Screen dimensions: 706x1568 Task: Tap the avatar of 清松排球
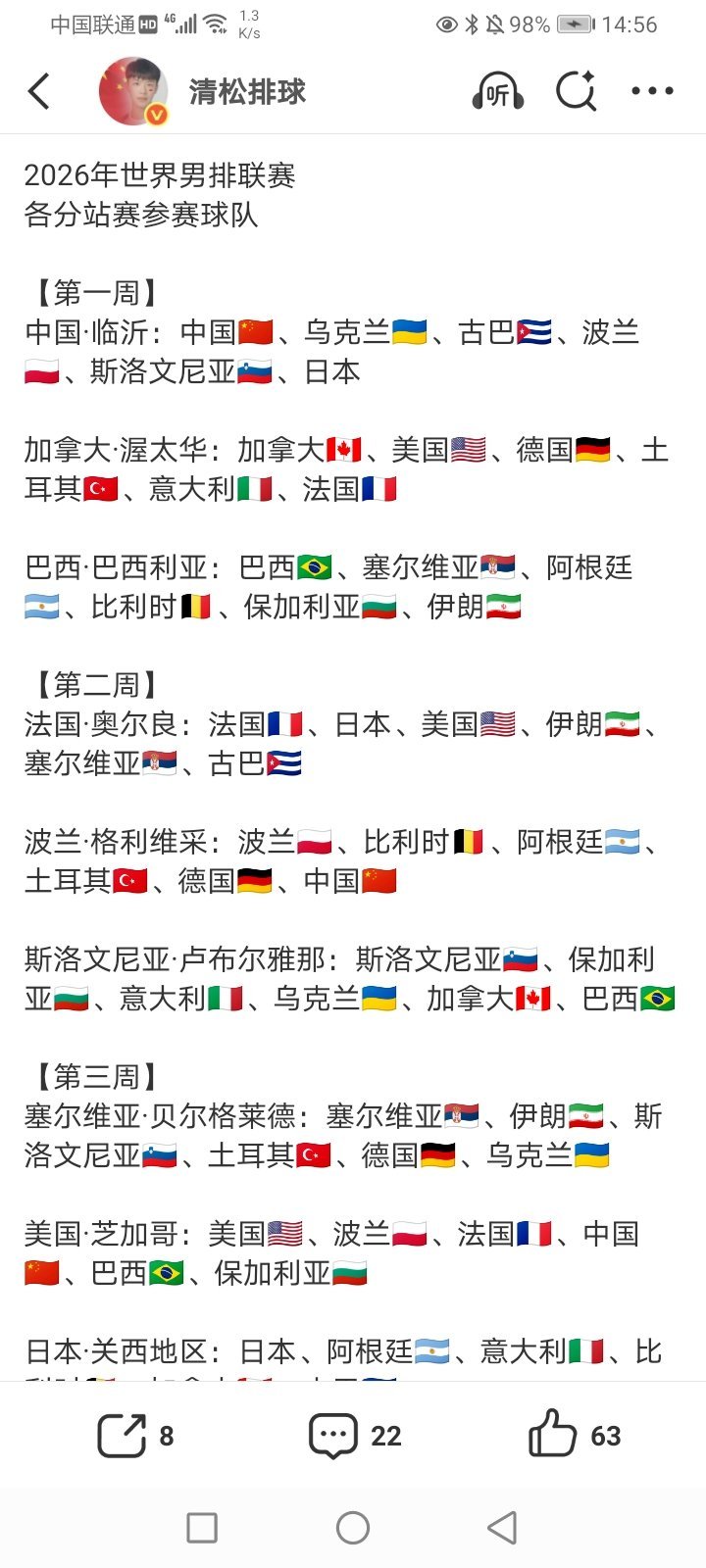133,91
